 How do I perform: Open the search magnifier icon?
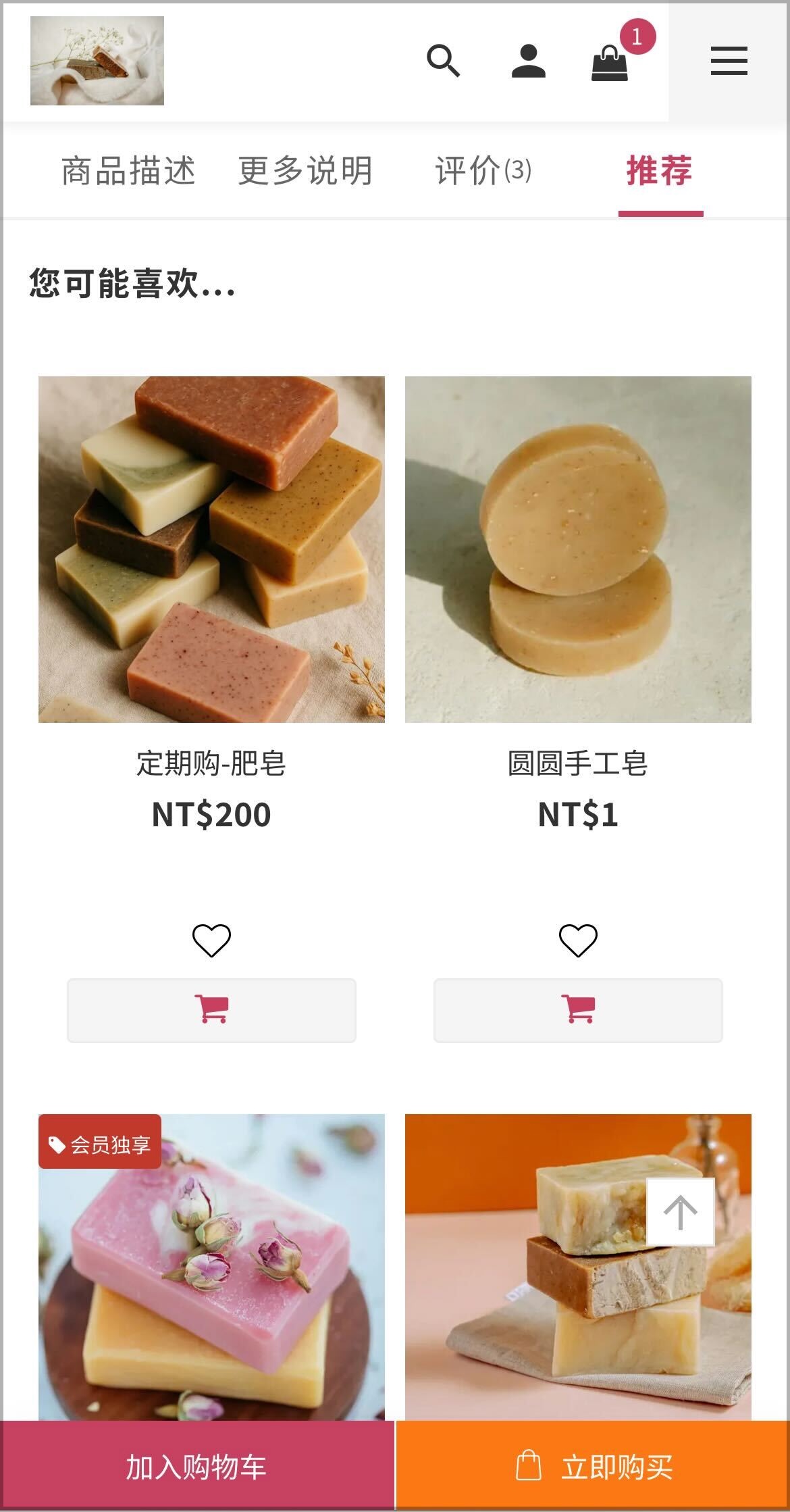pyautogui.click(x=443, y=61)
